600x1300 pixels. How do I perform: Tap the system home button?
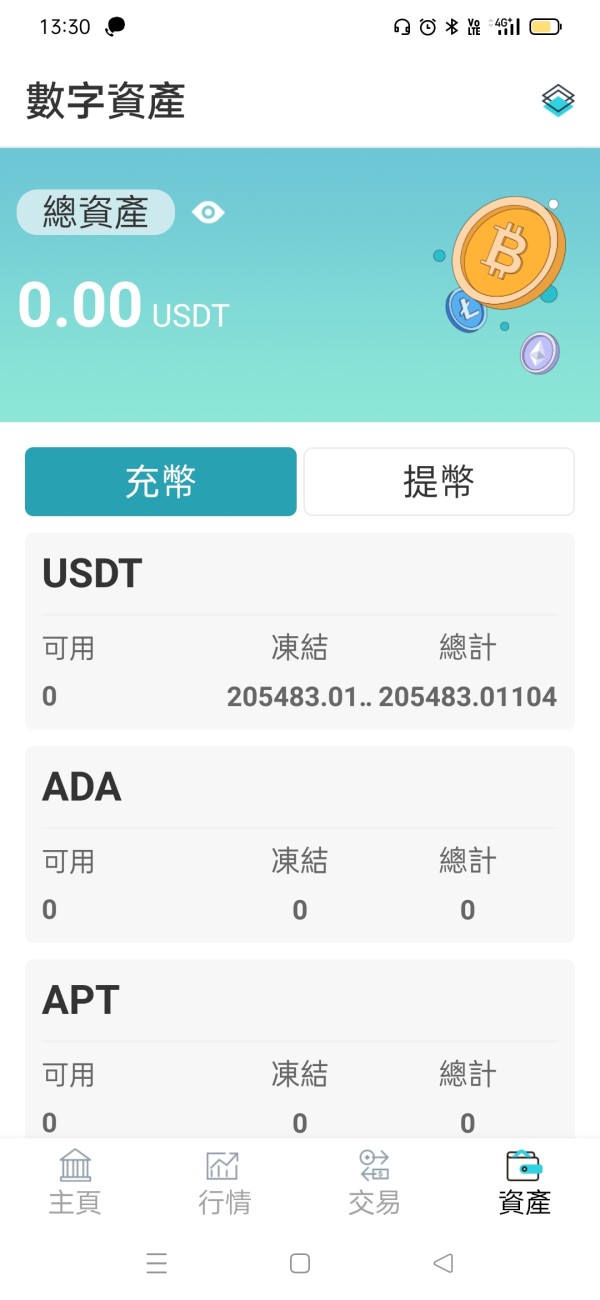(300, 1263)
